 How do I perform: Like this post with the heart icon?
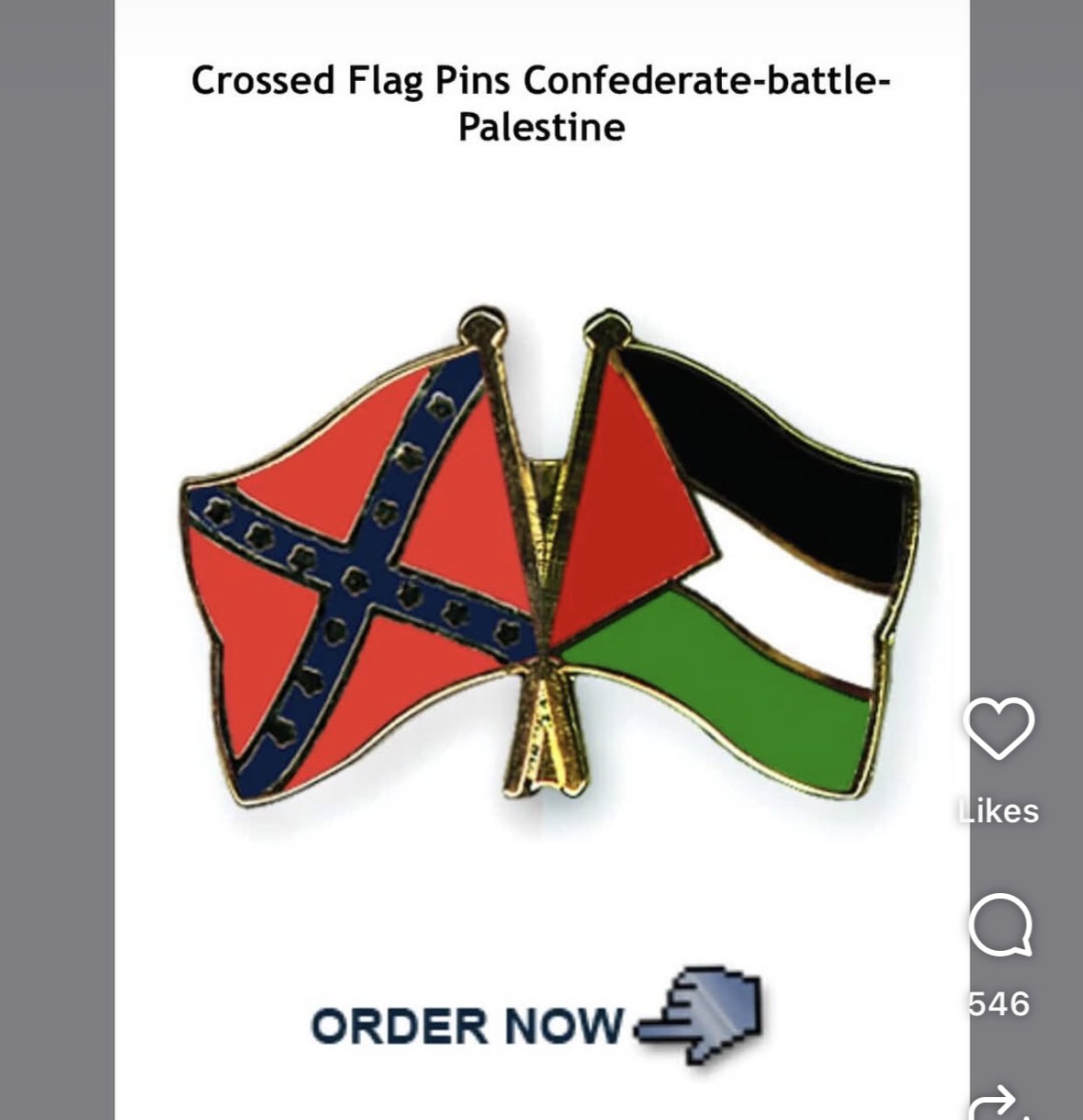pos(998,730)
